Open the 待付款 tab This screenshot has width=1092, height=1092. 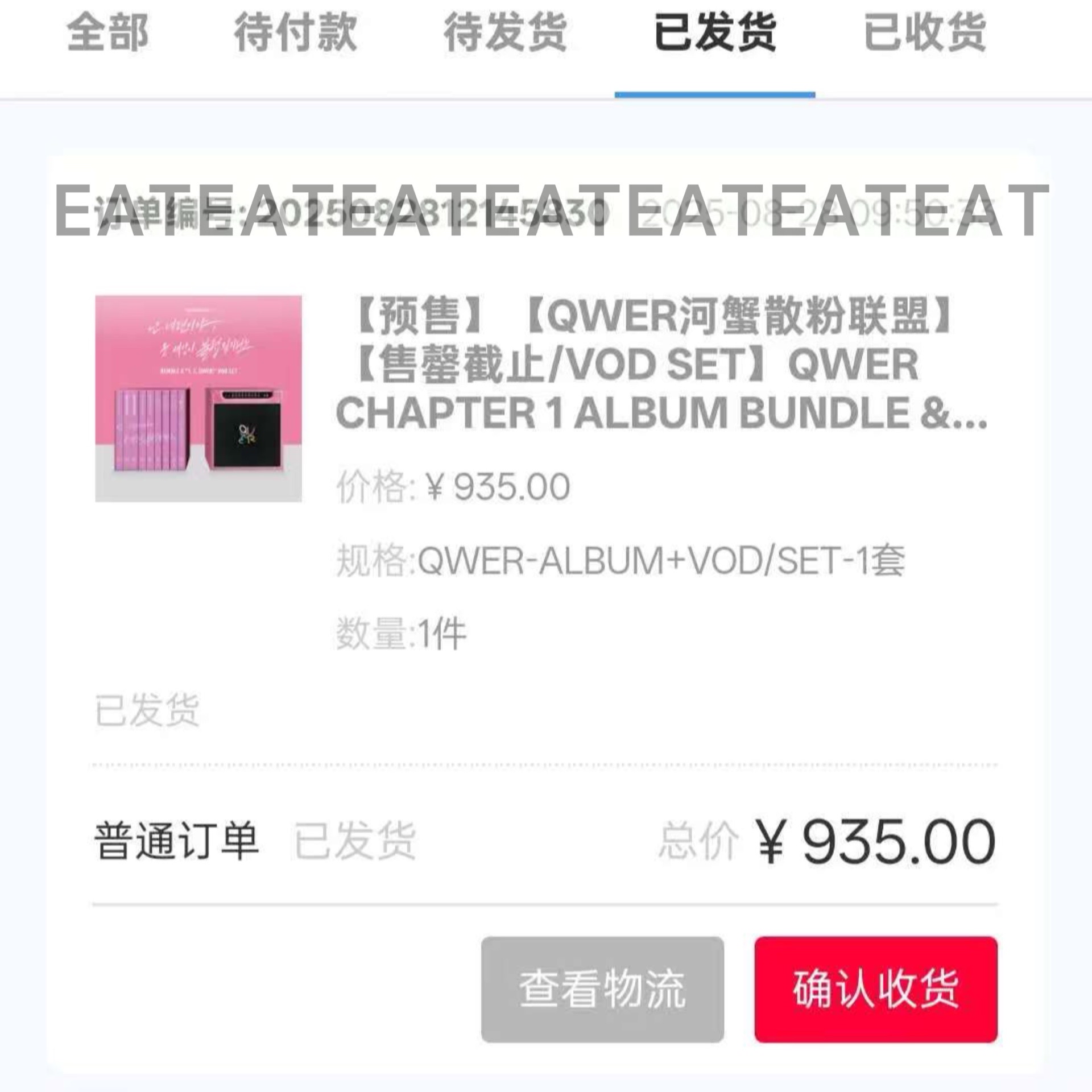pyautogui.click(x=295, y=33)
